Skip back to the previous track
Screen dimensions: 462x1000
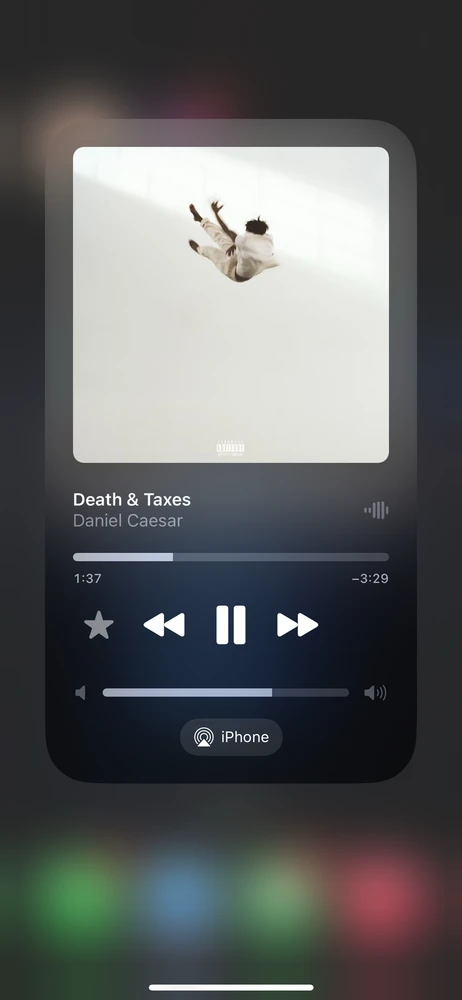(164, 625)
